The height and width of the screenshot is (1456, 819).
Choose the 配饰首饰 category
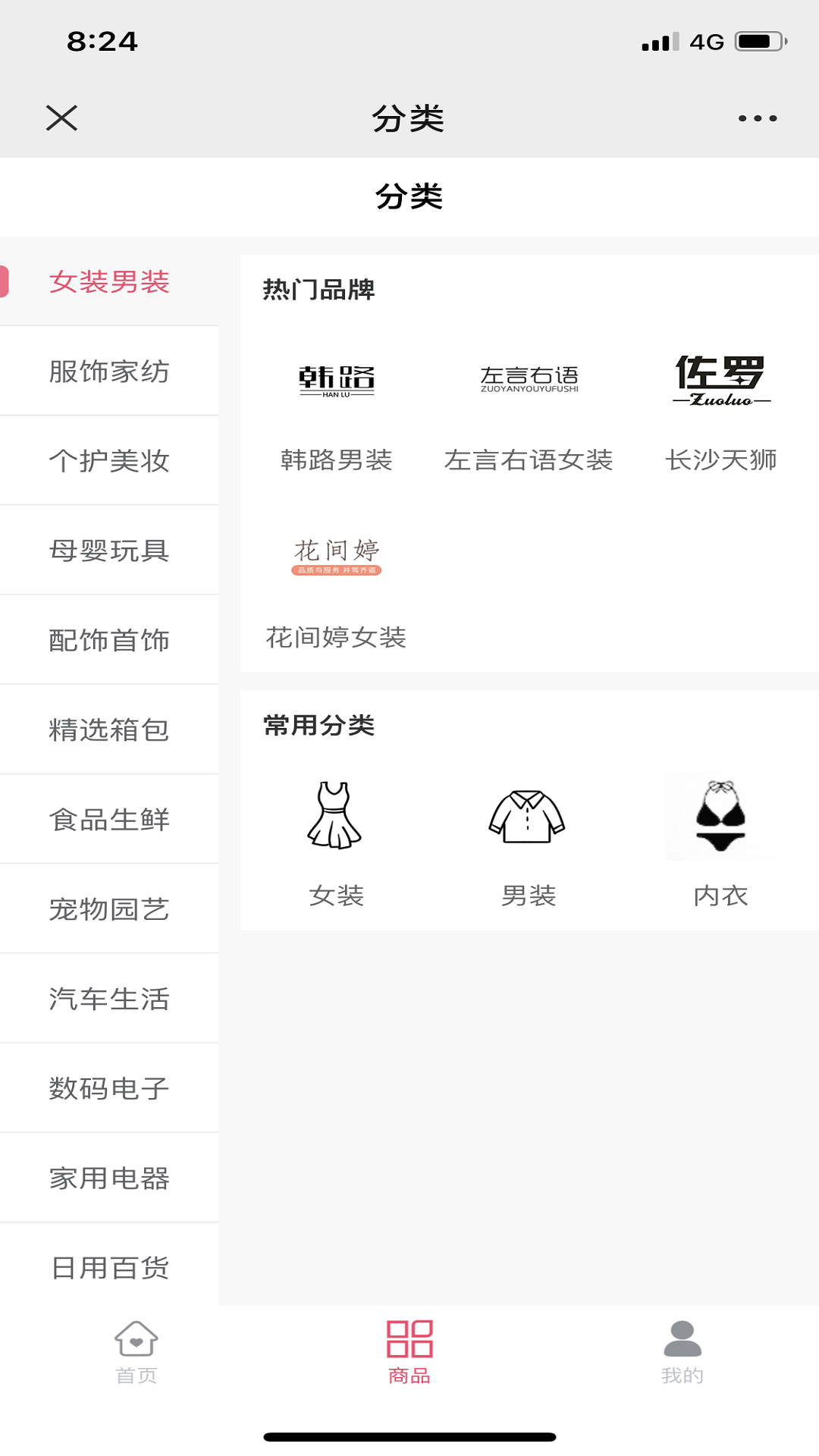pyautogui.click(x=109, y=640)
